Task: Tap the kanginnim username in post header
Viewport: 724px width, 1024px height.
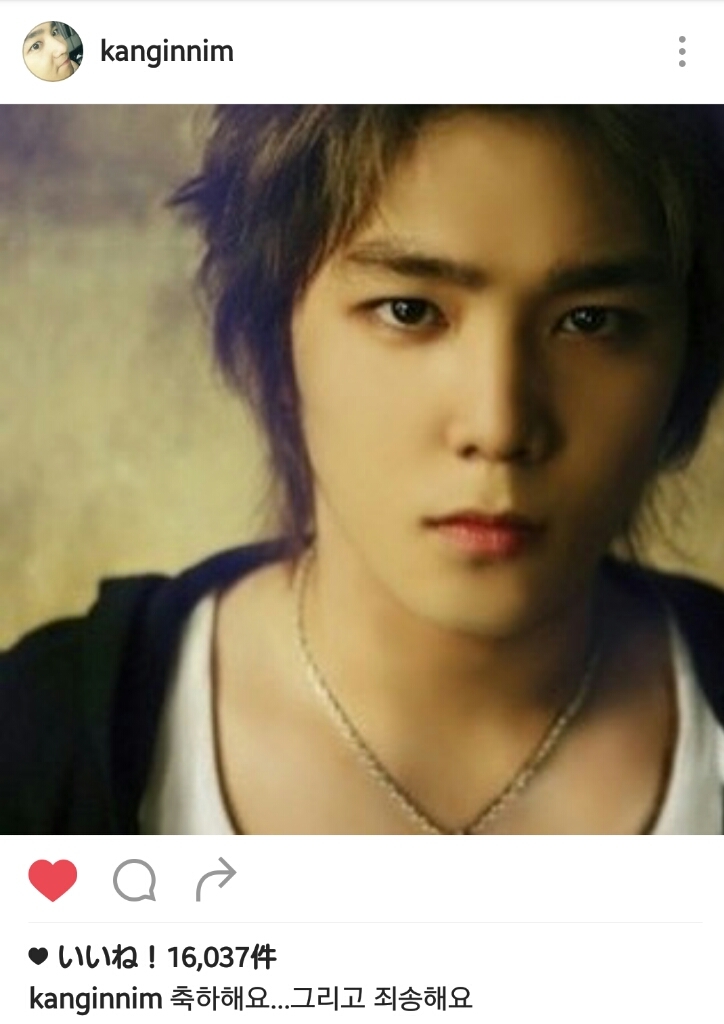Action: click(167, 52)
